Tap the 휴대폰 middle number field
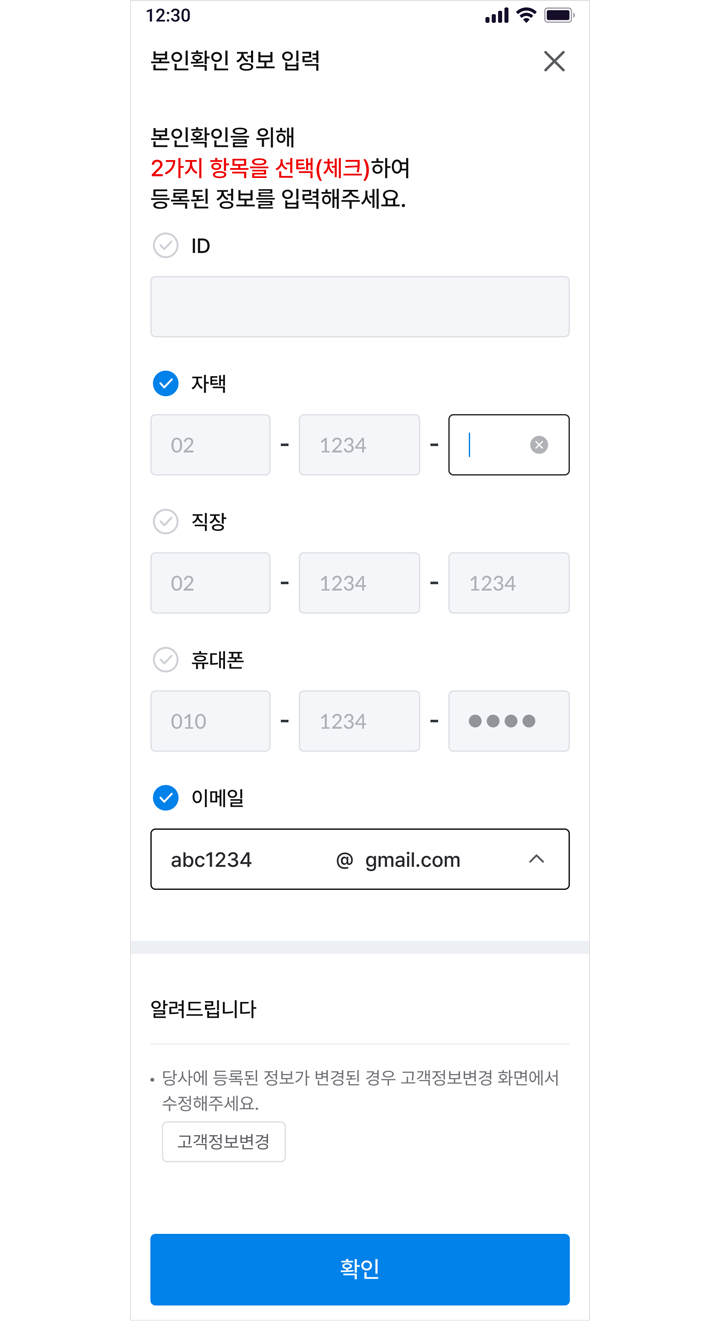Viewport: 720px width, 1321px height. click(x=359, y=721)
